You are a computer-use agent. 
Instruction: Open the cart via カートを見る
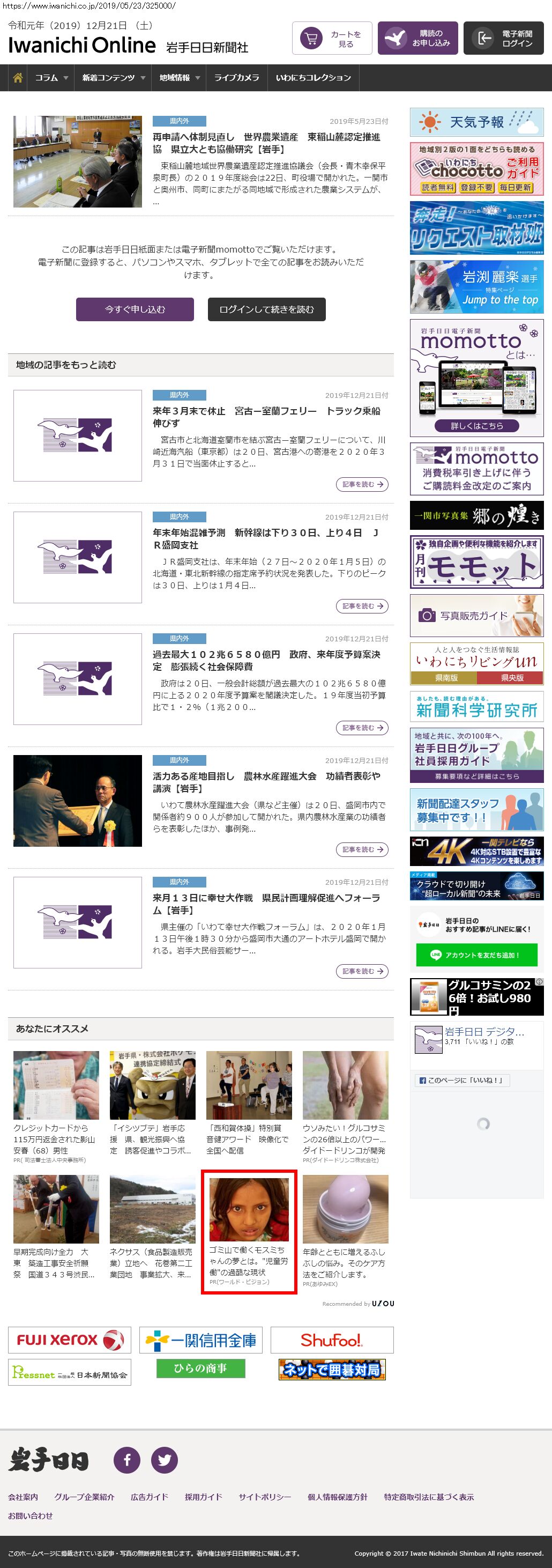point(332,39)
